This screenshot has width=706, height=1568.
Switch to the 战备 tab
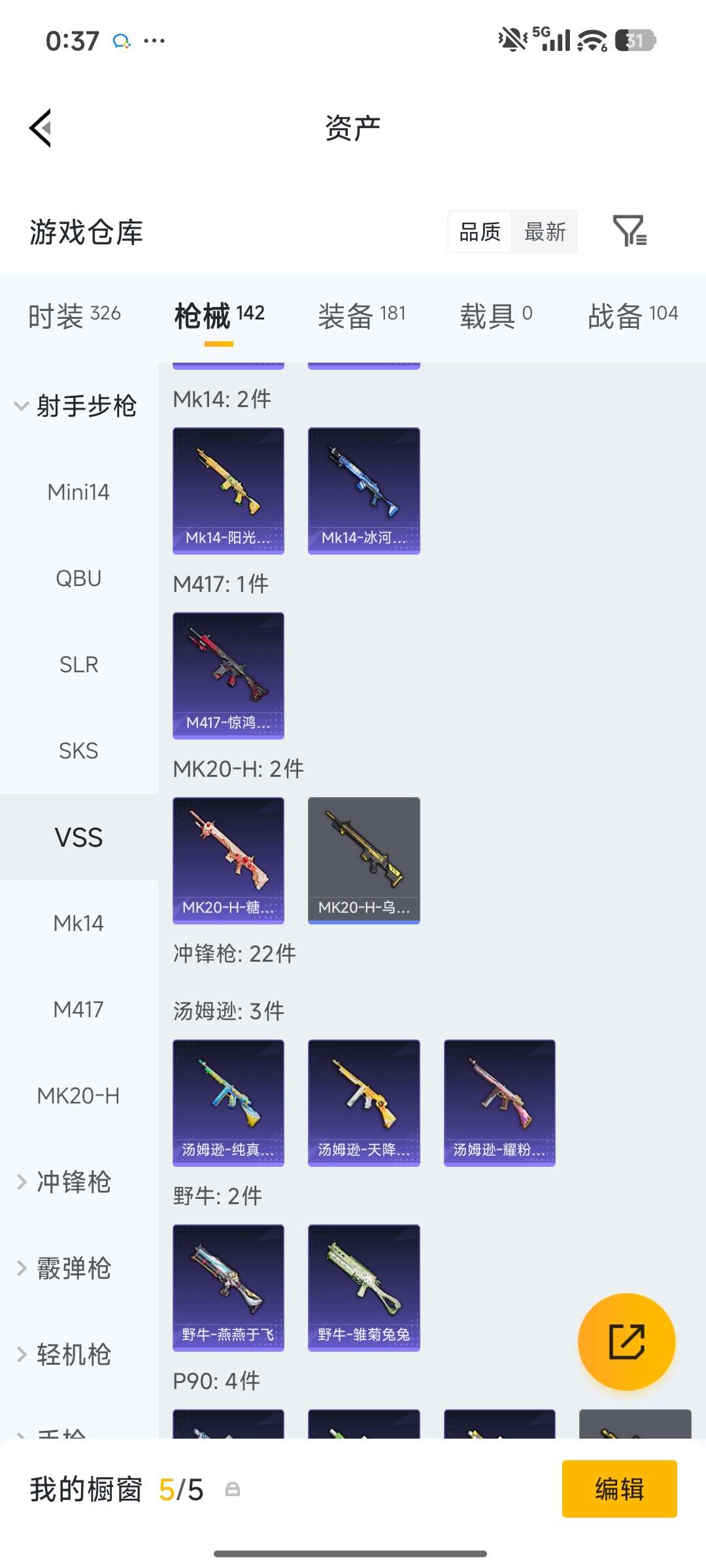[x=632, y=316]
